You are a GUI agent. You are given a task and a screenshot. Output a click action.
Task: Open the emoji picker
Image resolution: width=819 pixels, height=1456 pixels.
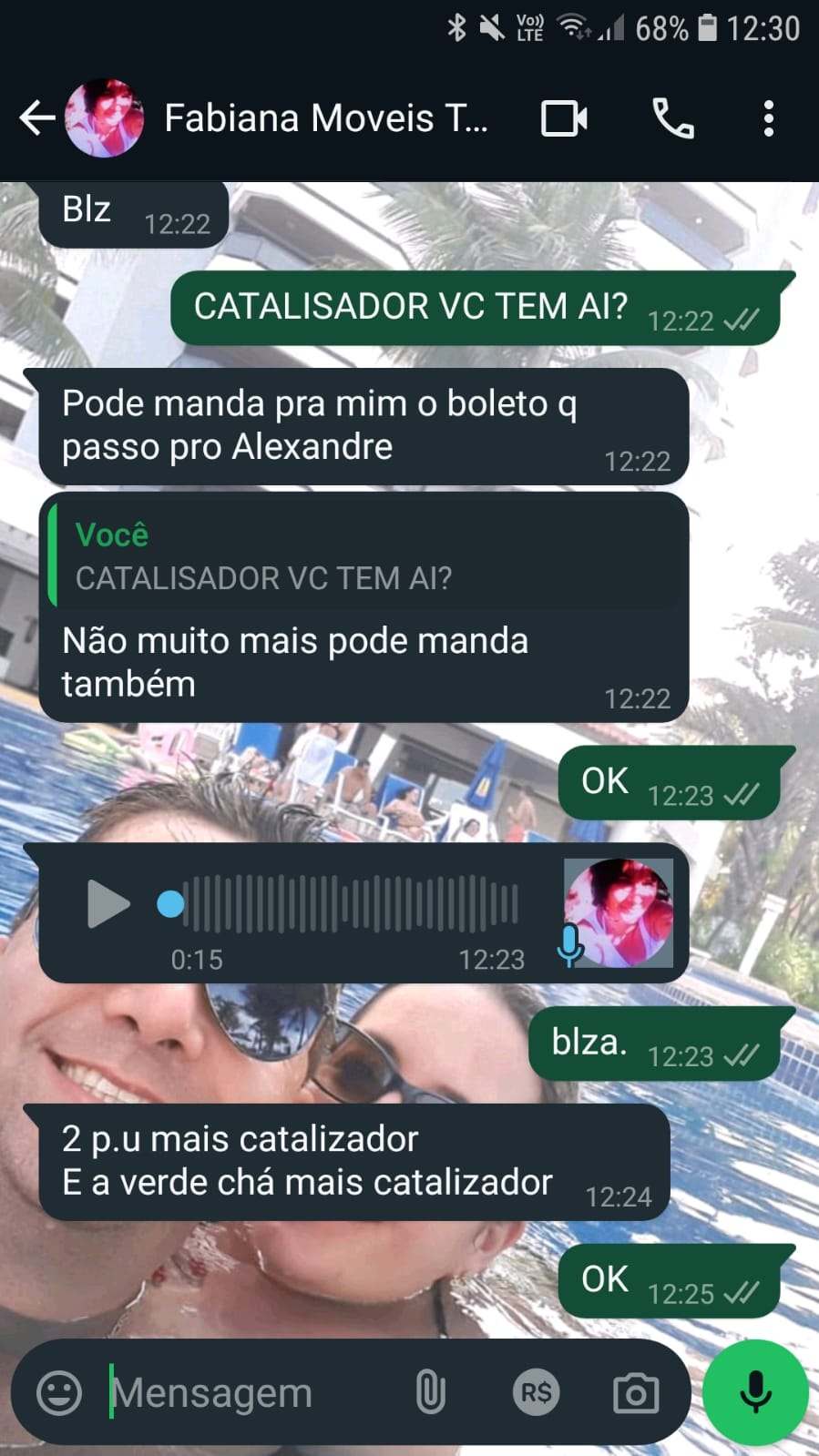pyautogui.click(x=59, y=1392)
